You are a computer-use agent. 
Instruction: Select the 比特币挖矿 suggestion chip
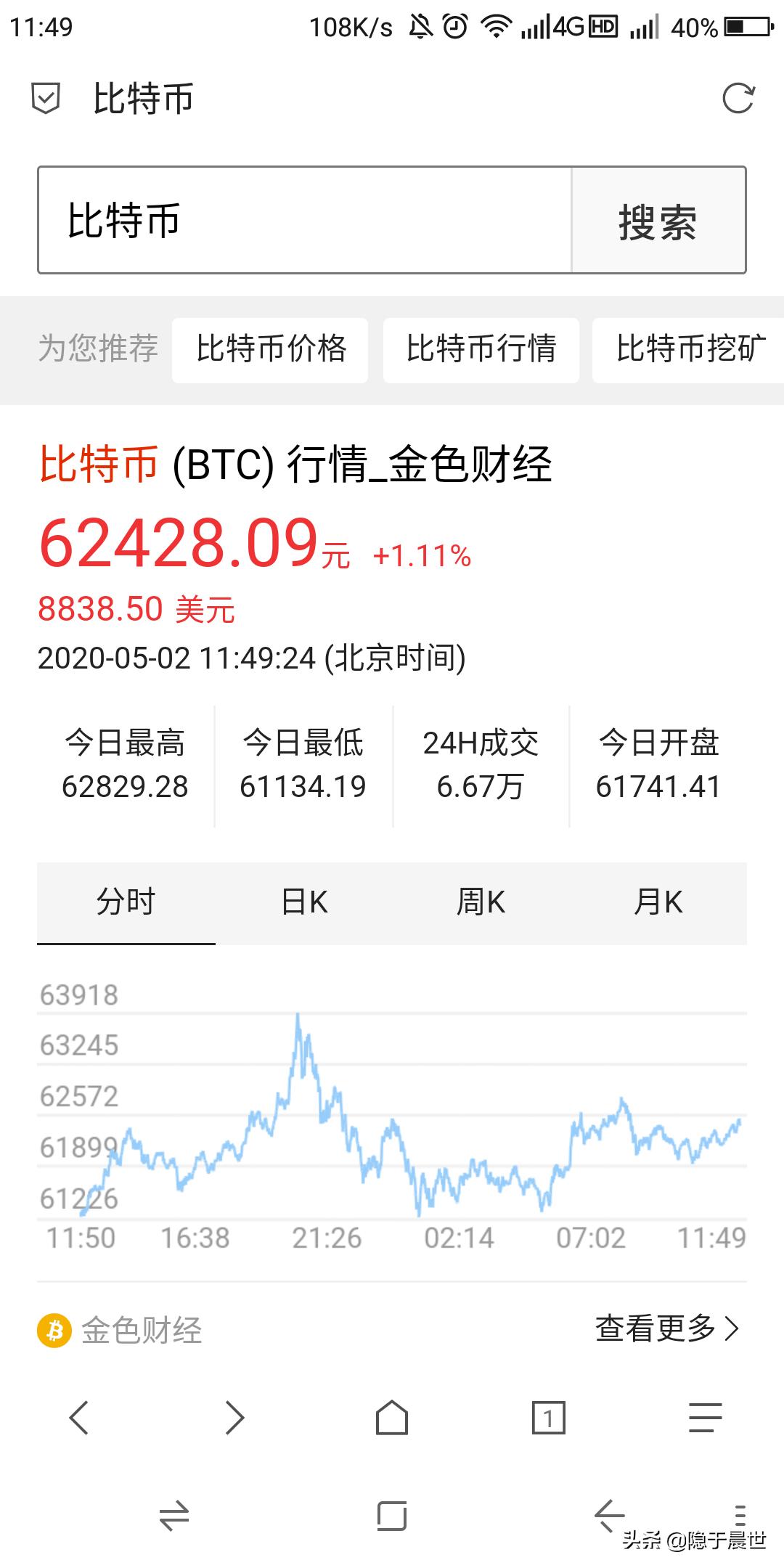[x=690, y=349]
